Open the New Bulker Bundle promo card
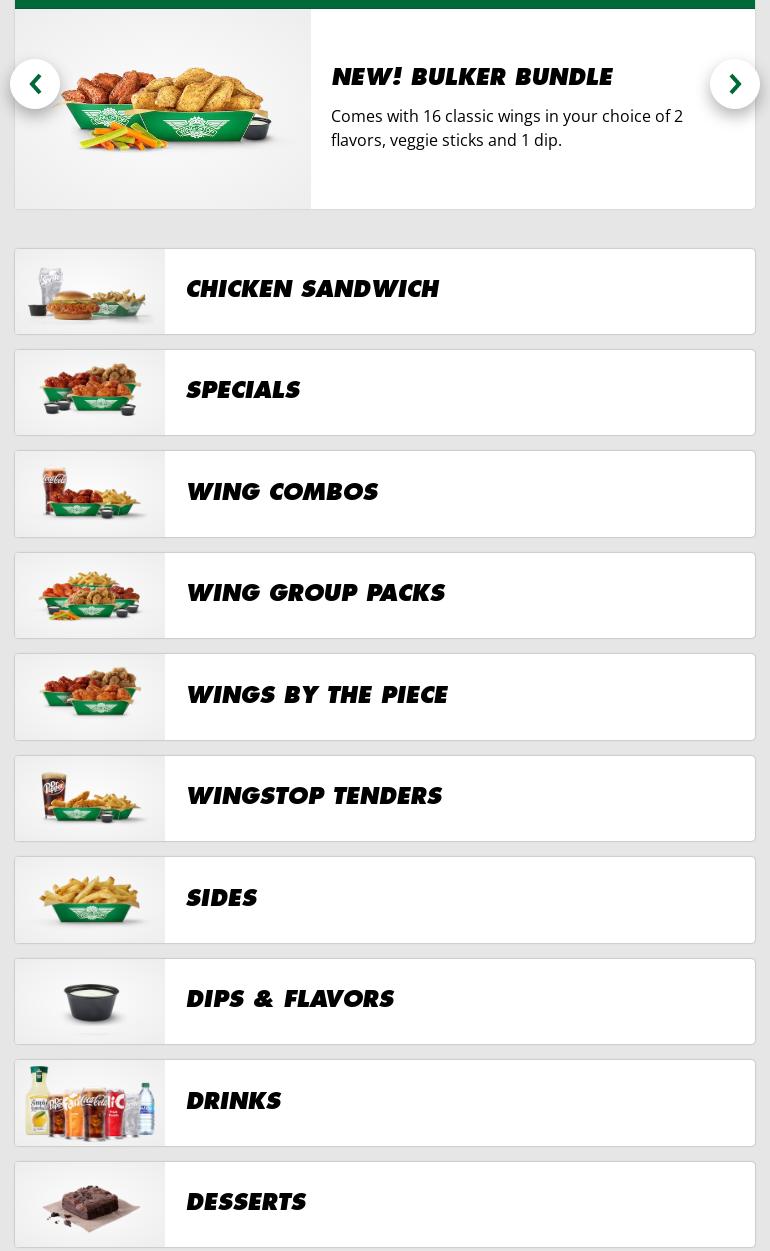 pyautogui.click(x=385, y=109)
